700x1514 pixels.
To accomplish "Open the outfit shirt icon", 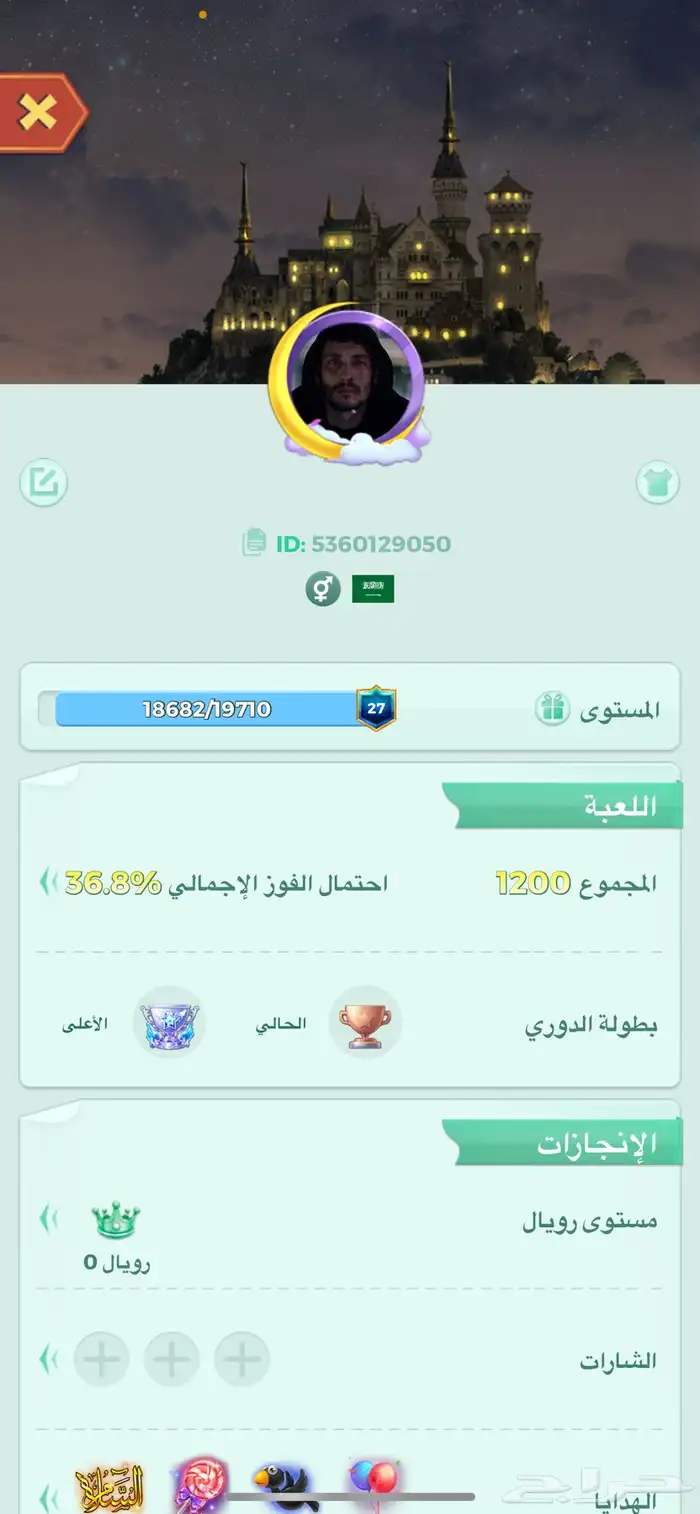I will coord(657,484).
